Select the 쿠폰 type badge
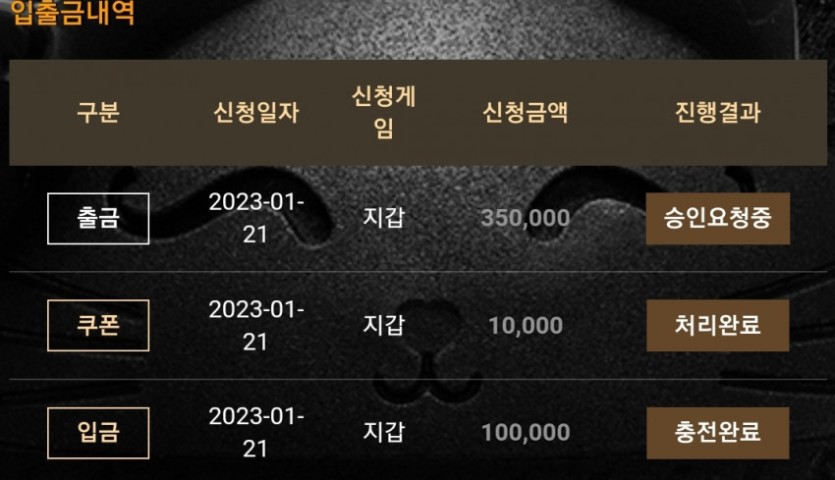835x480 pixels. [98, 325]
